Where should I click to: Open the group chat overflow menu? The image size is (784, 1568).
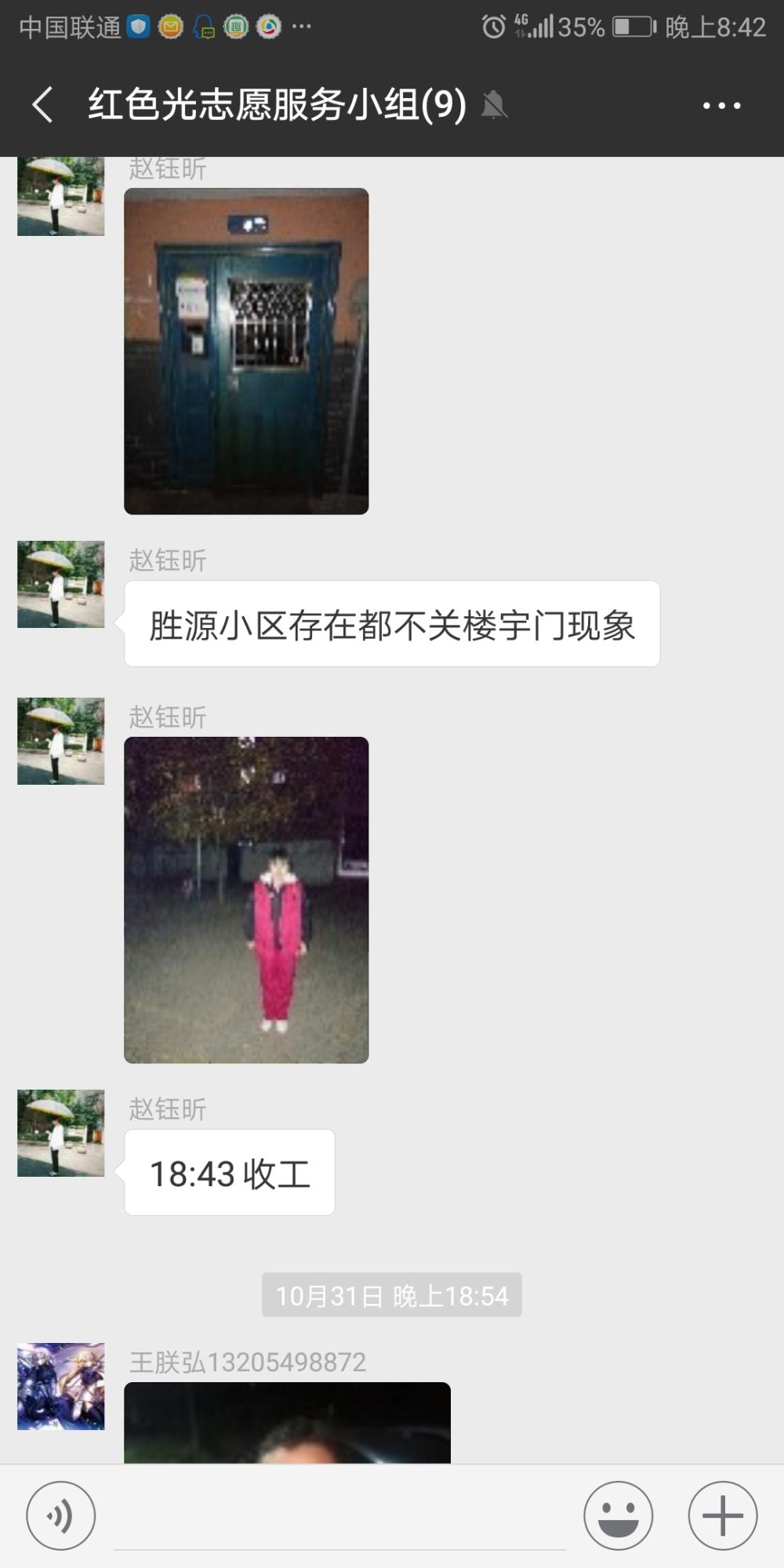pyautogui.click(x=722, y=105)
